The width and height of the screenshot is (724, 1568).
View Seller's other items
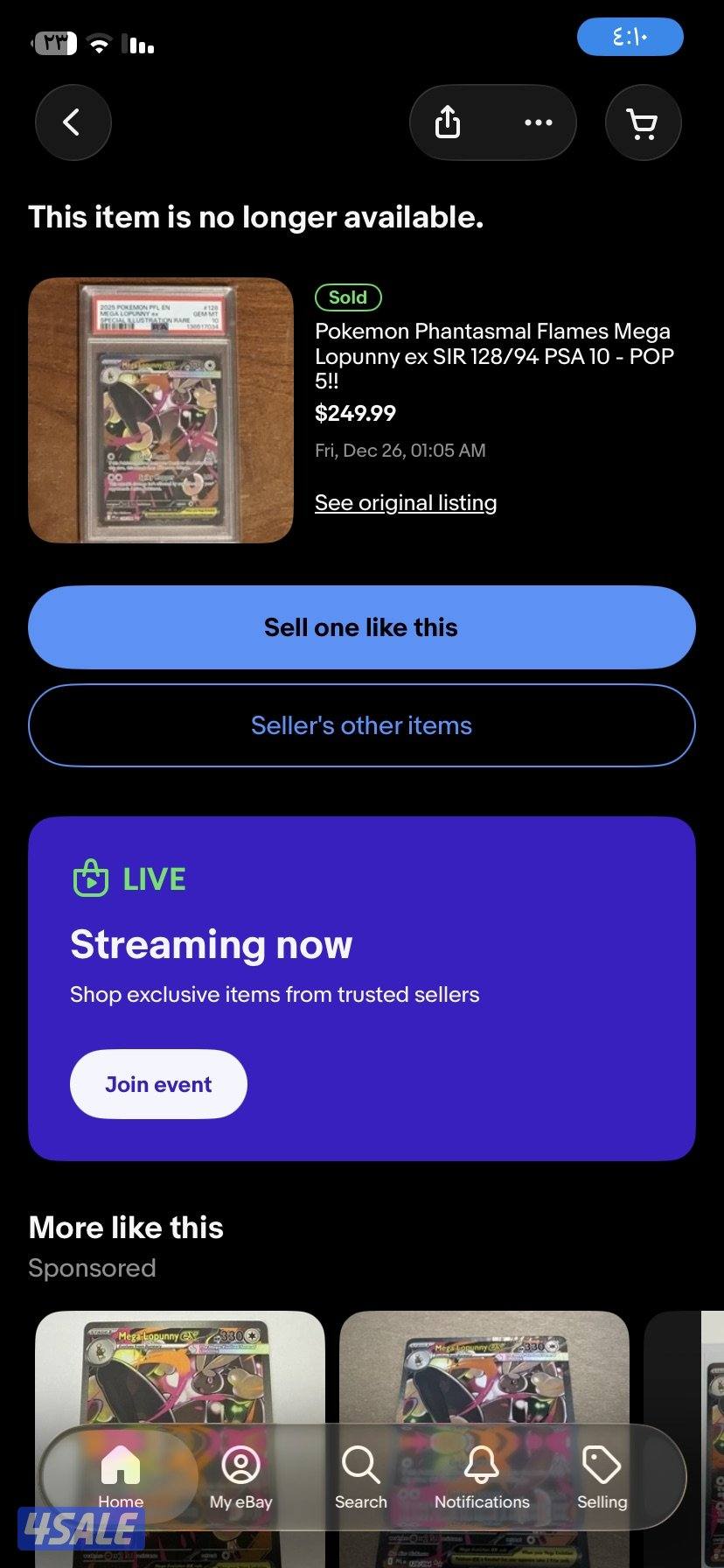click(362, 725)
